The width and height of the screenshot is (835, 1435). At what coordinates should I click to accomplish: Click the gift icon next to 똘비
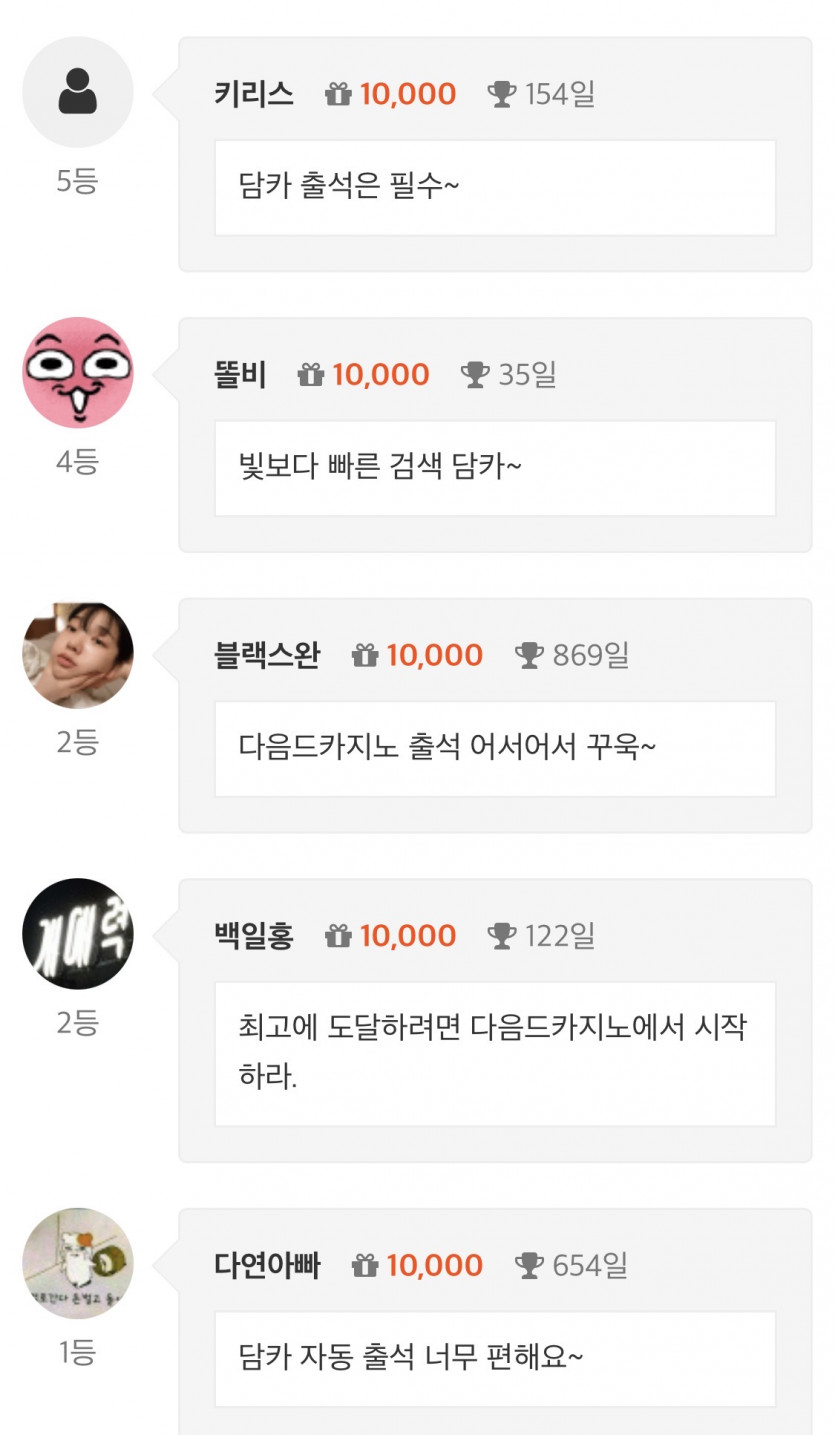coord(312,375)
